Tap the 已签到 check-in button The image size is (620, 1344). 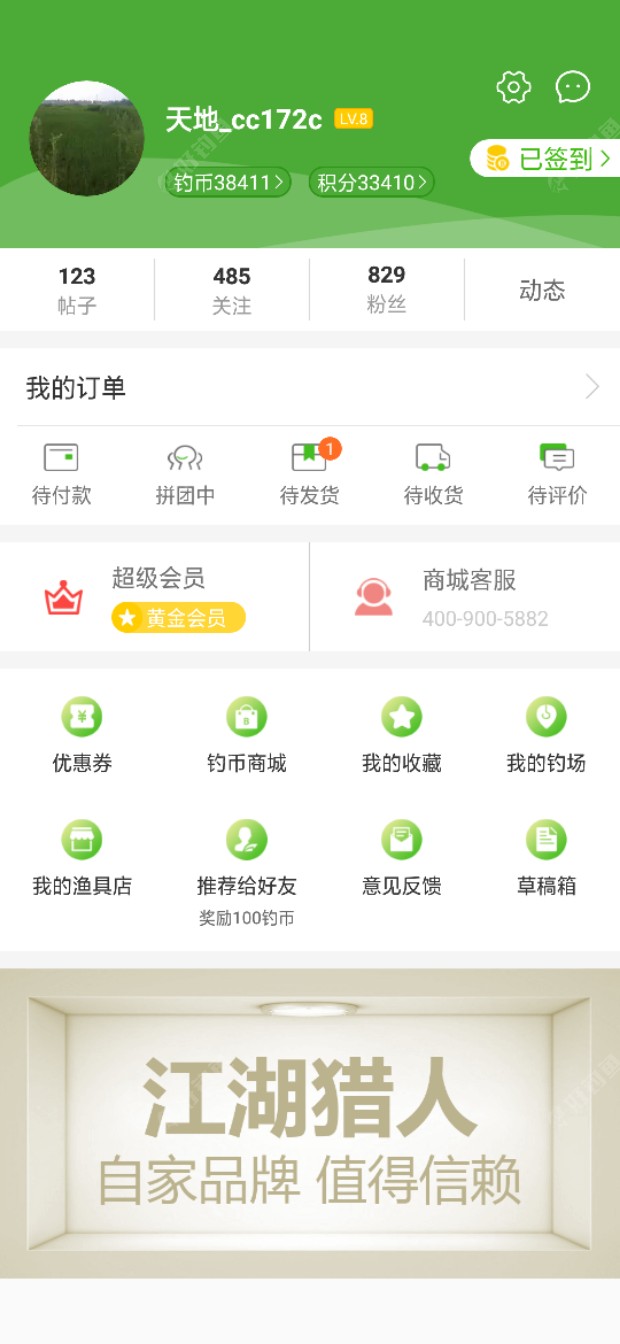coord(546,158)
